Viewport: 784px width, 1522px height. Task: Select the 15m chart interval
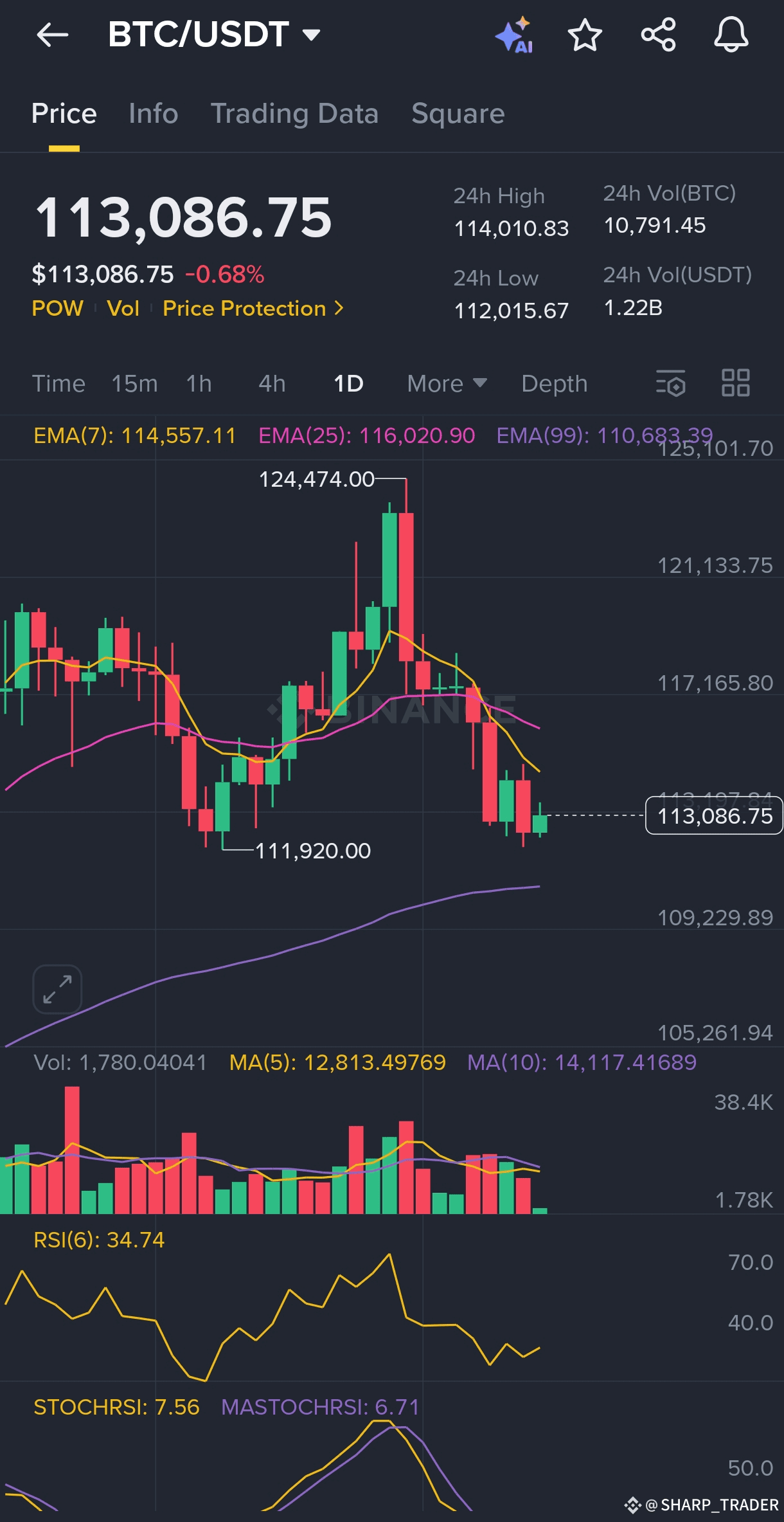(x=134, y=384)
